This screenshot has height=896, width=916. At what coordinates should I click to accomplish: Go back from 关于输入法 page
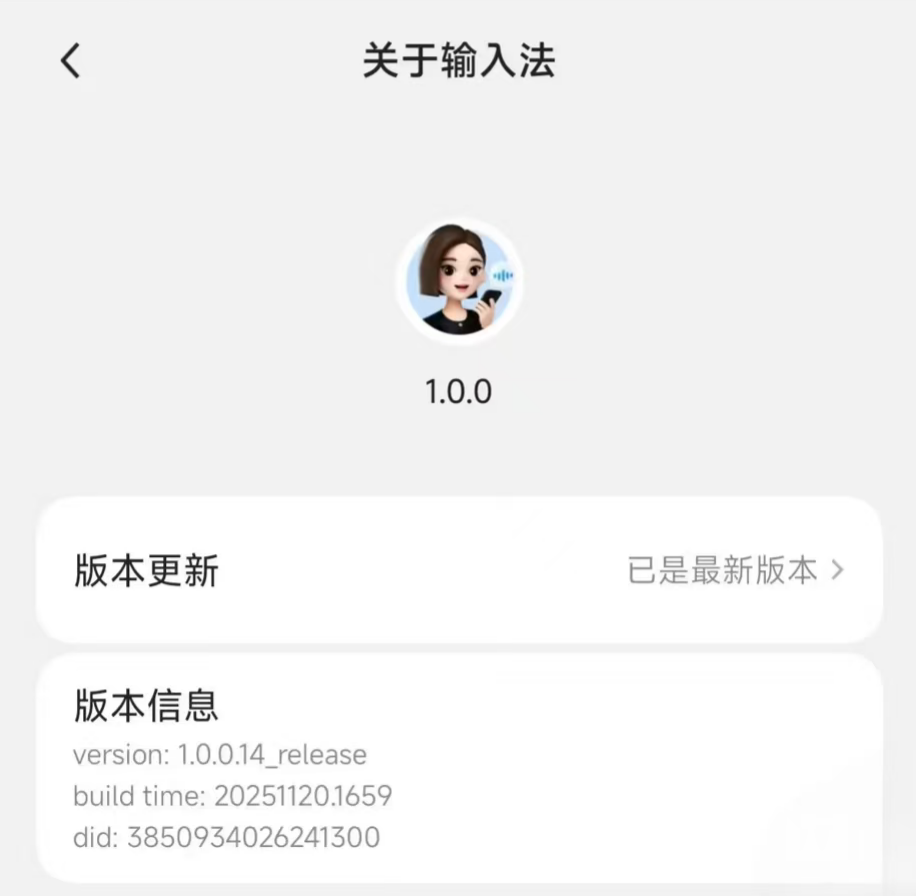tap(70, 61)
